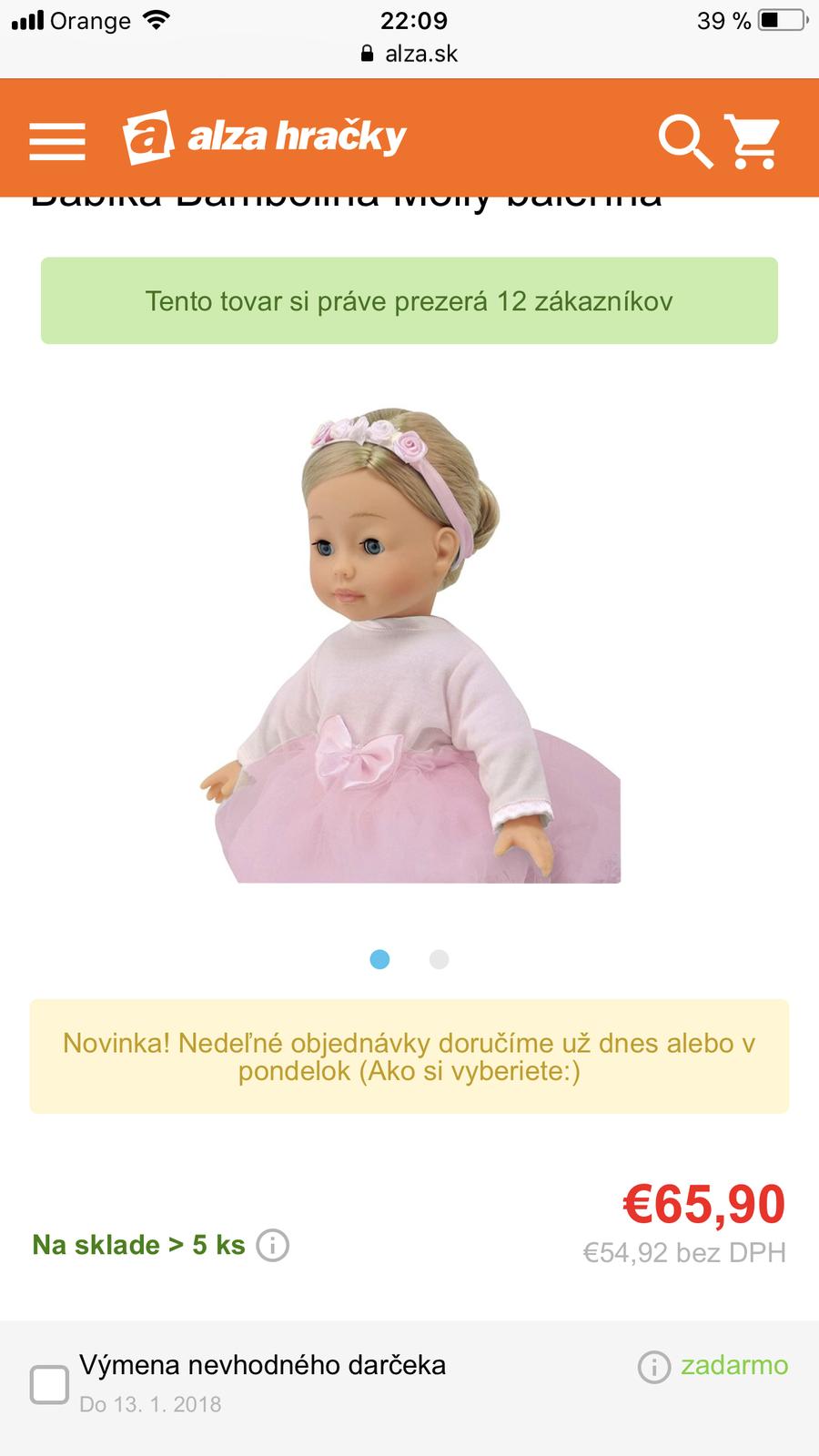Go to Alza hračky home via logo
The image size is (819, 1456).
point(265,137)
